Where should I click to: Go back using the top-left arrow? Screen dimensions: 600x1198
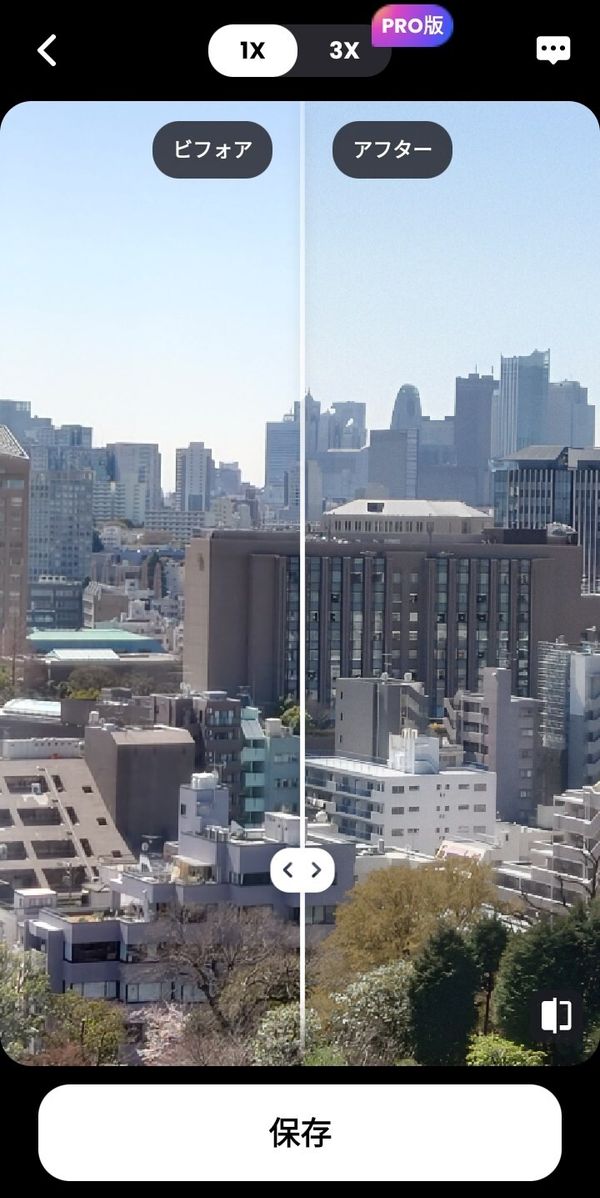coord(47,50)
